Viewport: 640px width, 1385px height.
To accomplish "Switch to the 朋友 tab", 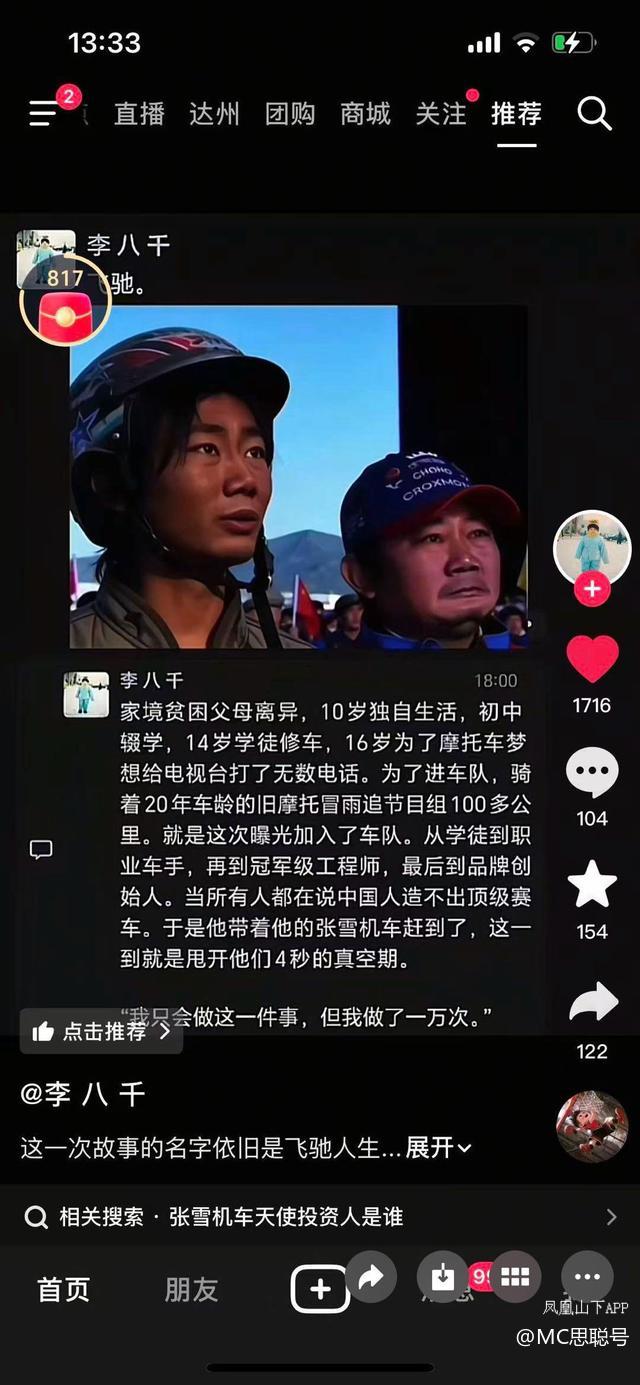I will [191, 1290].
